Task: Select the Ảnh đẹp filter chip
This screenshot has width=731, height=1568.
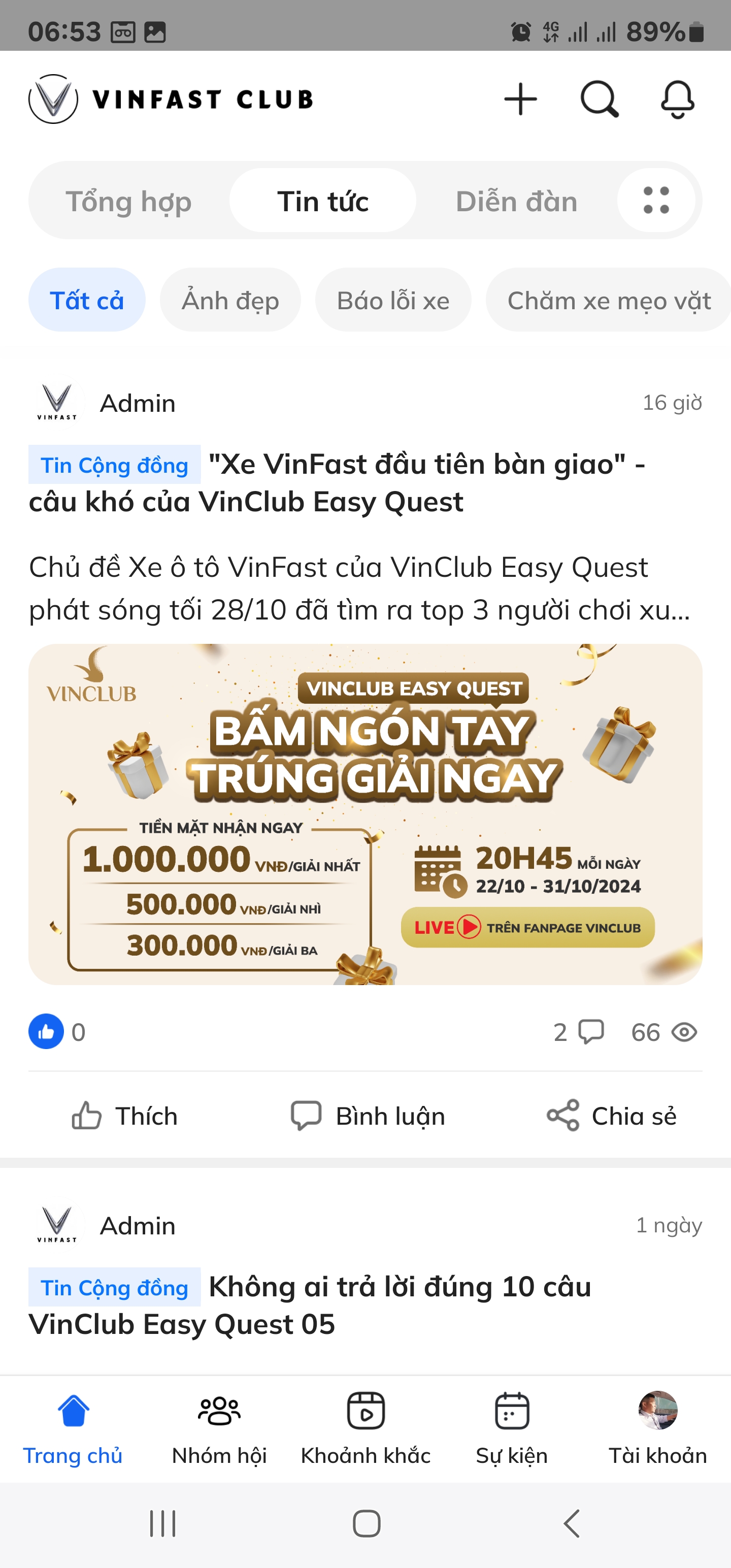Action: coord(230,300)
